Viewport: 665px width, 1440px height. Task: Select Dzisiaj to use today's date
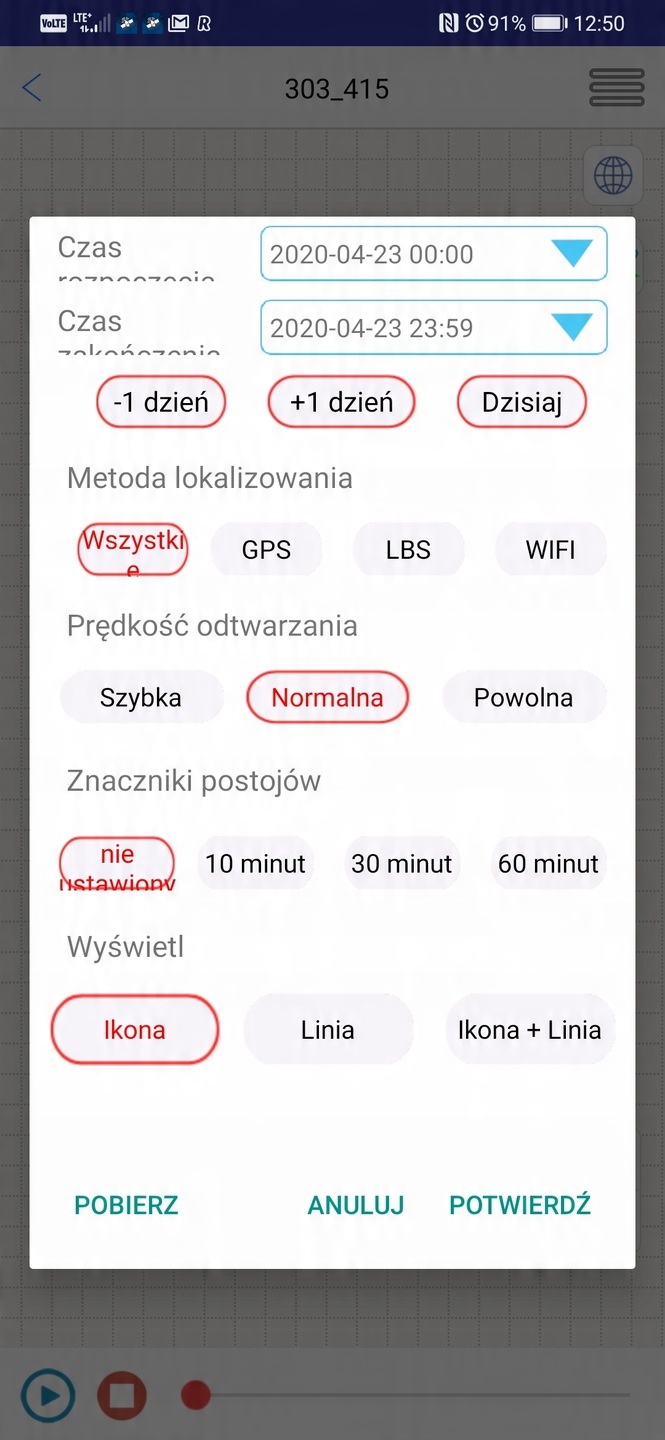pyautogui.click(x=521, y=402)
